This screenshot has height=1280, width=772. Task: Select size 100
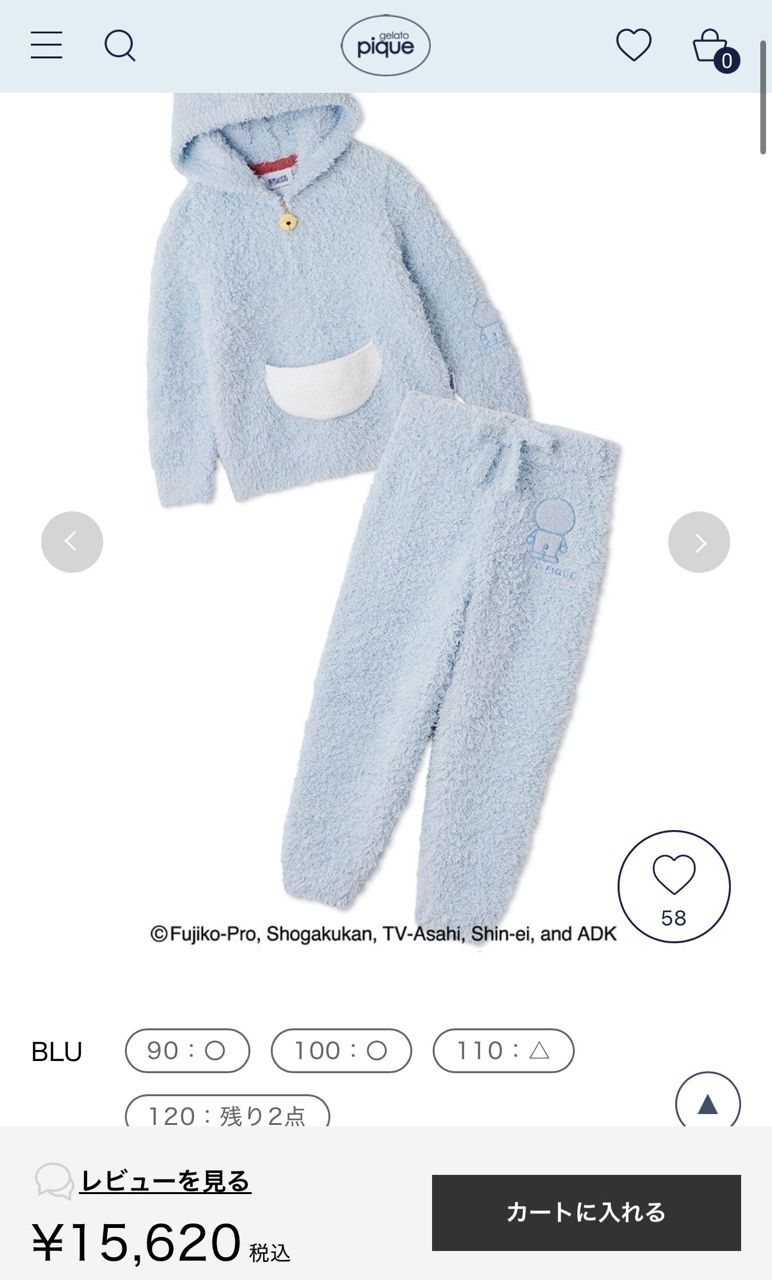341,1051
